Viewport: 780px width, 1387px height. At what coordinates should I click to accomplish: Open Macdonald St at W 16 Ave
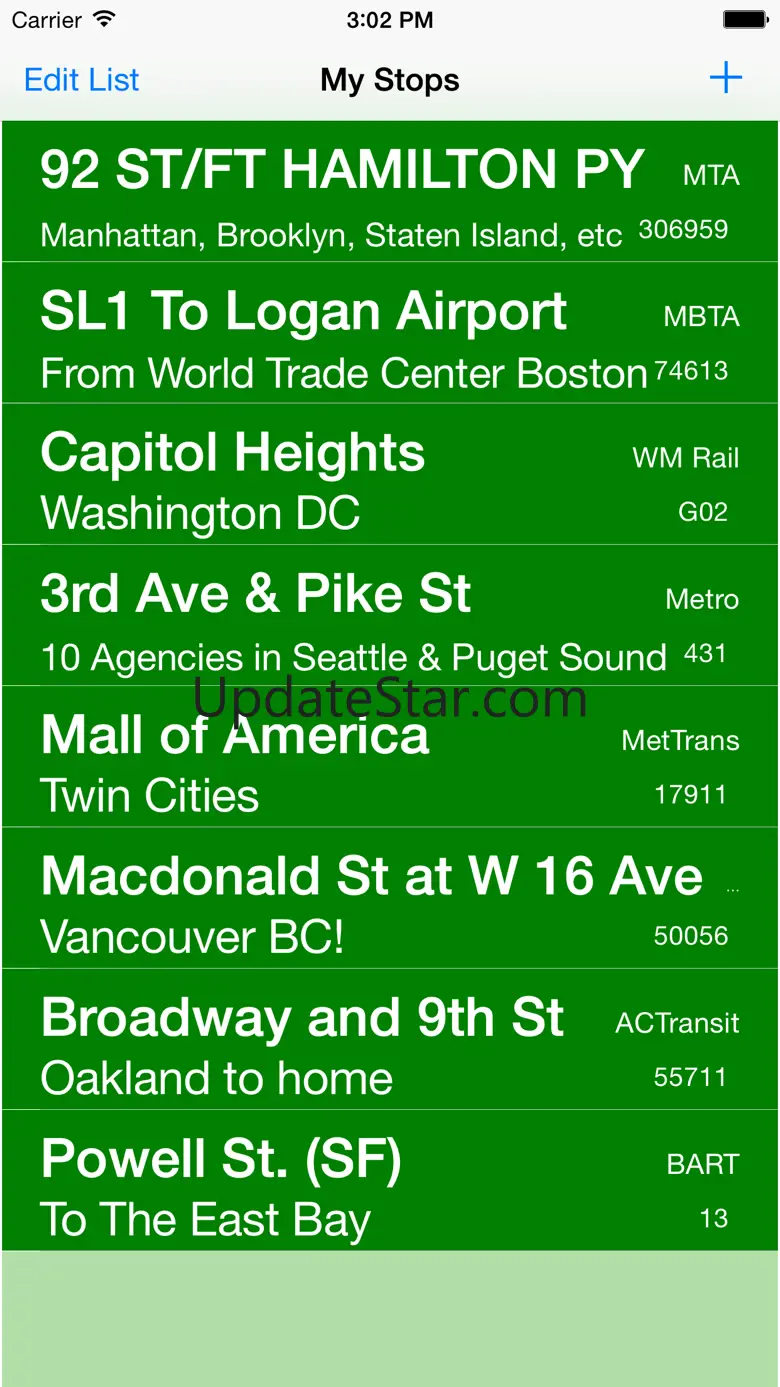[390, 898]
